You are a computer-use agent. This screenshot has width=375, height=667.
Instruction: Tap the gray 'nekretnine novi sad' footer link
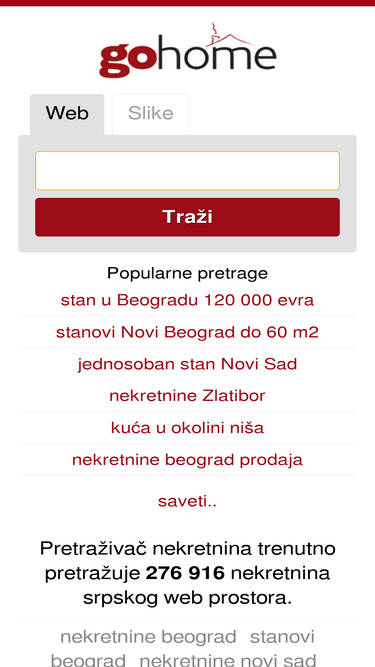pos(227,660)
